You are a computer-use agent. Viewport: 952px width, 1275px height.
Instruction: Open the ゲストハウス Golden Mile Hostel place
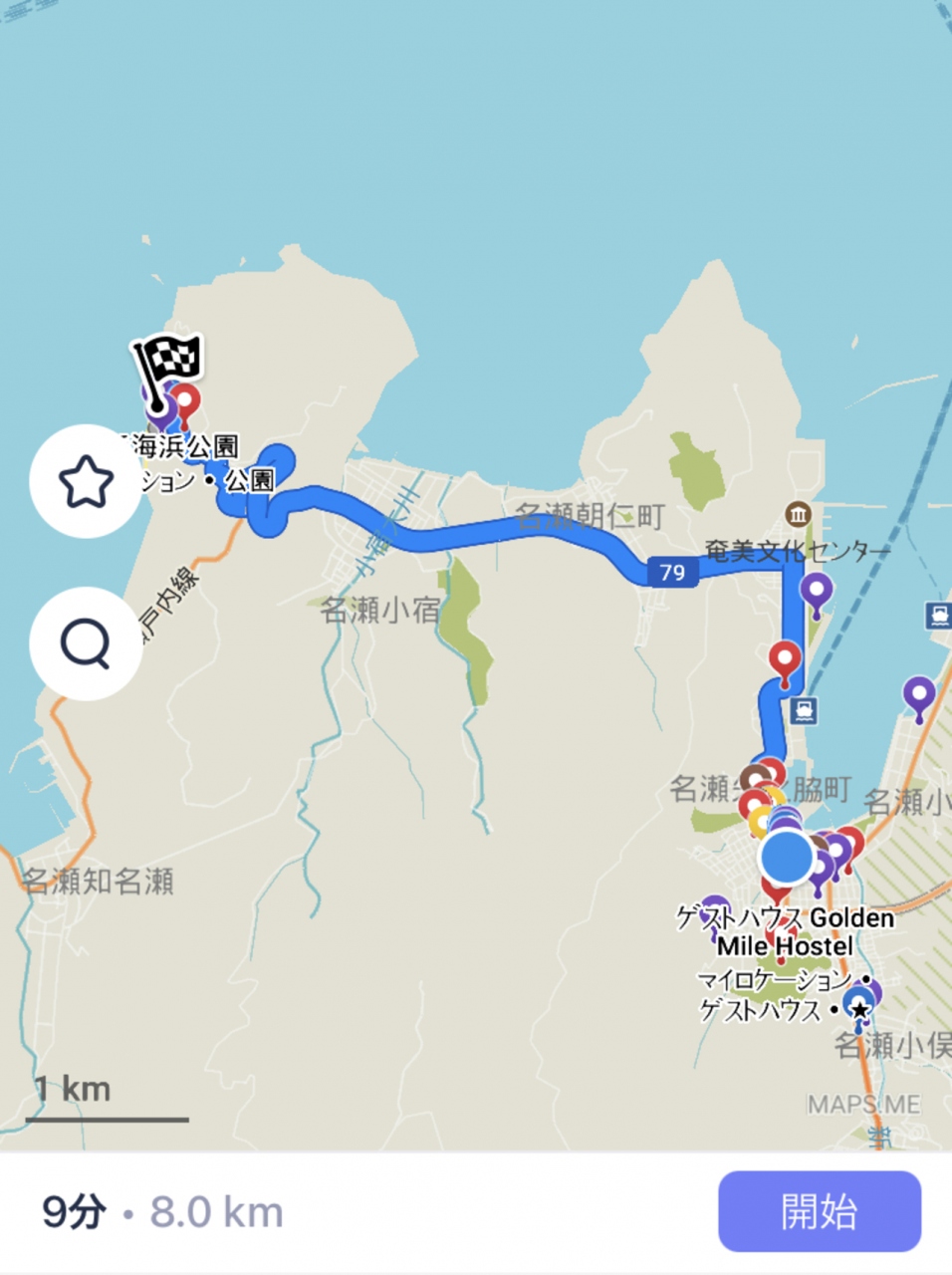pyautogui.click(x=785, y=931)
